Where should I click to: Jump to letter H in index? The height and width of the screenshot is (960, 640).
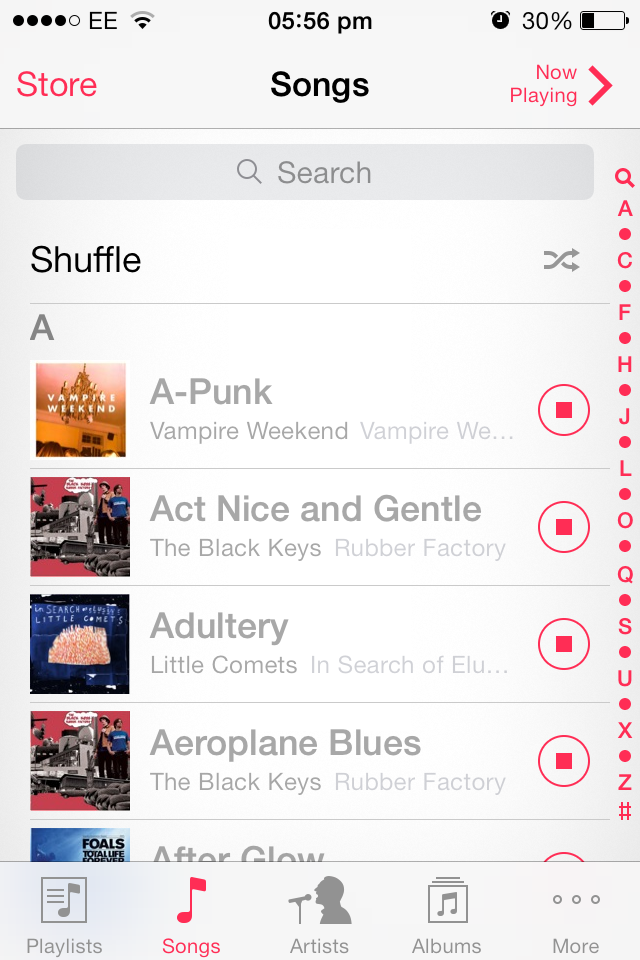point(625,365)
